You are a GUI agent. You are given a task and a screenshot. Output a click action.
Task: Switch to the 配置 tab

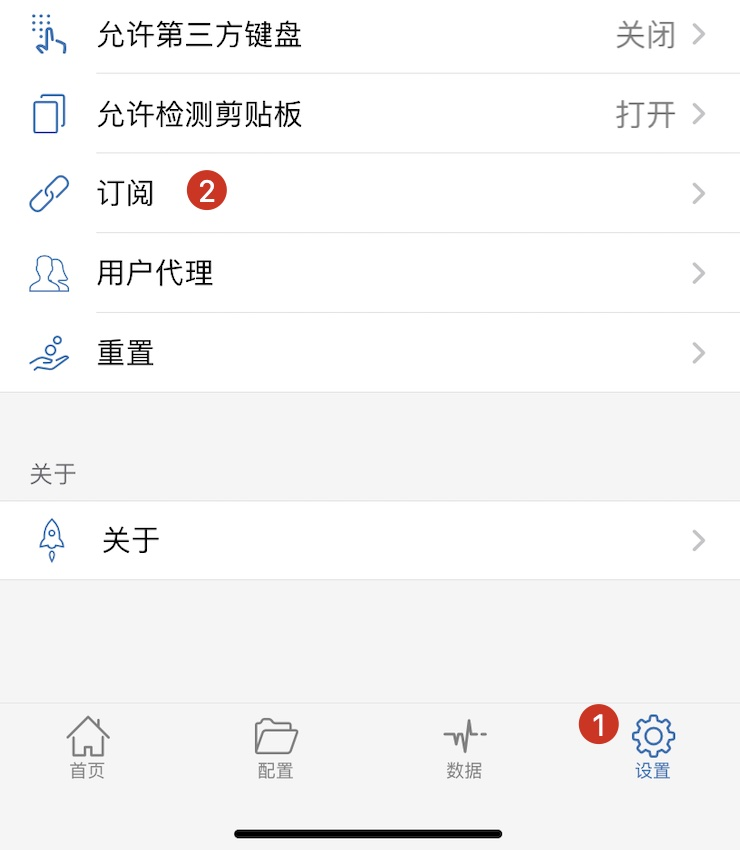pos(276,747)
